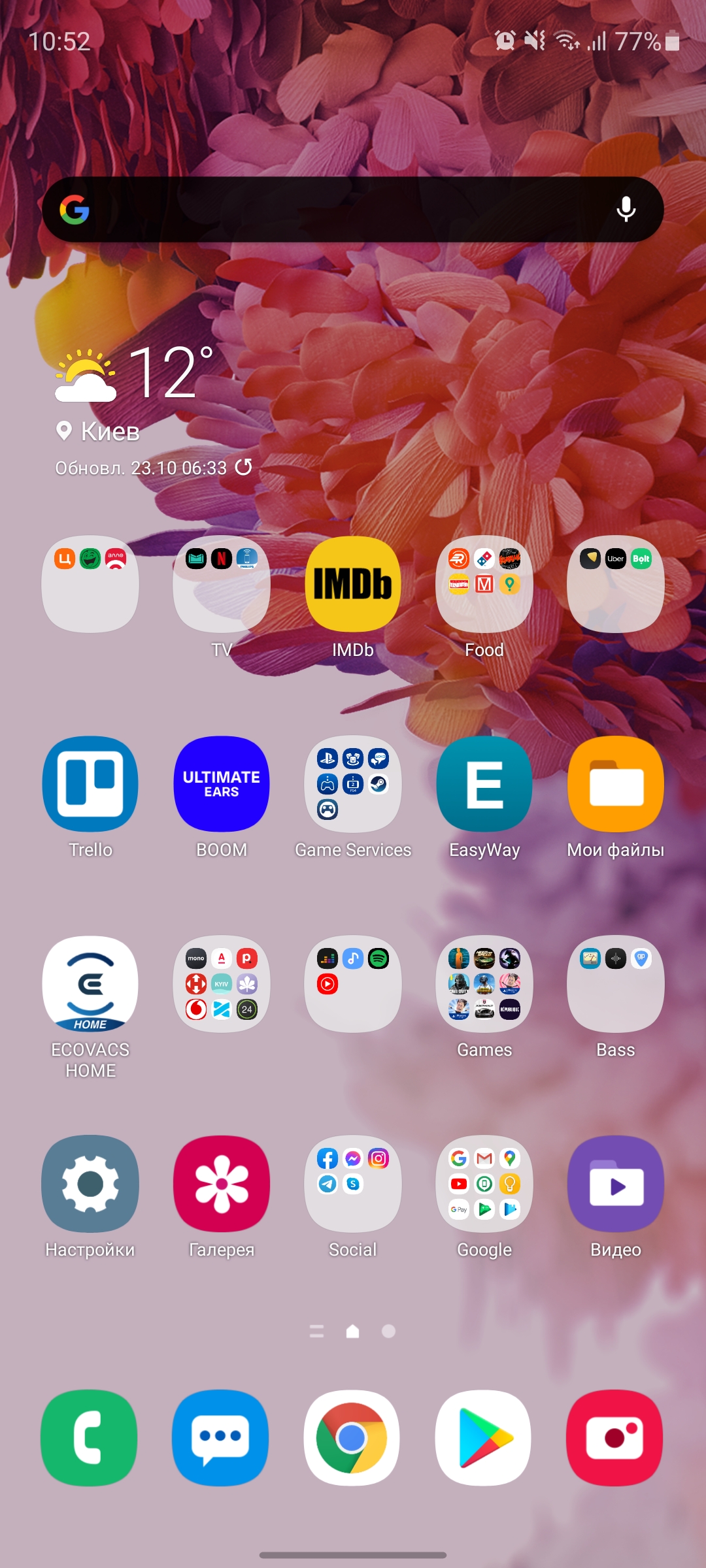The width and height of the screenshot is (706, 1568).
Task: Open Мои файлы file manager
Action: click(x=616, y=784)
